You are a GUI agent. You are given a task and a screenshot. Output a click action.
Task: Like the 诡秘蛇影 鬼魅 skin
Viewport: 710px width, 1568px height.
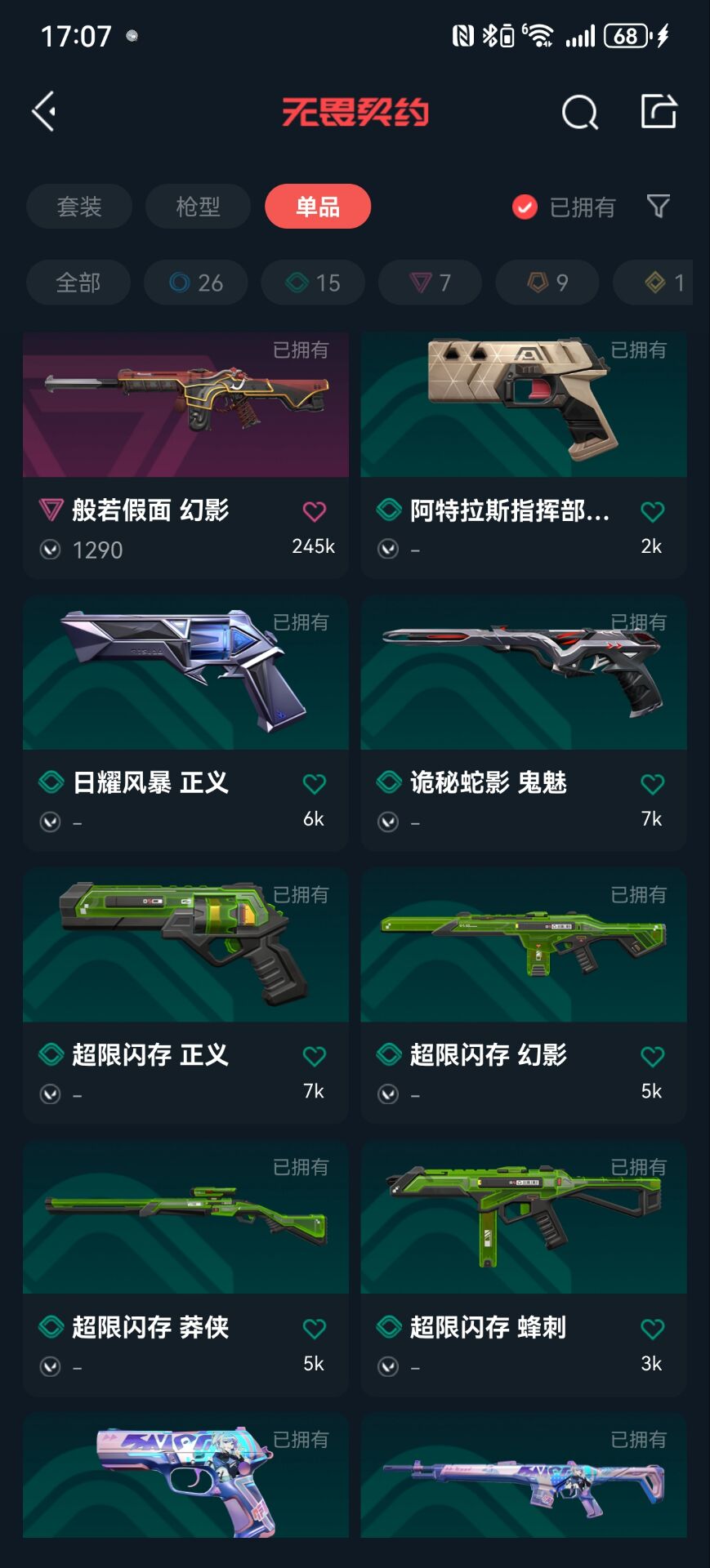(x=652, y=784)
